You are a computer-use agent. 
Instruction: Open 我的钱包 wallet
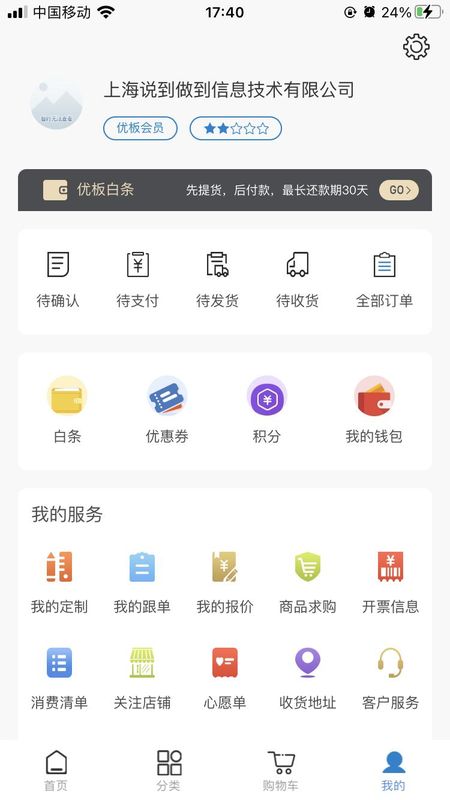pos(374,410)
